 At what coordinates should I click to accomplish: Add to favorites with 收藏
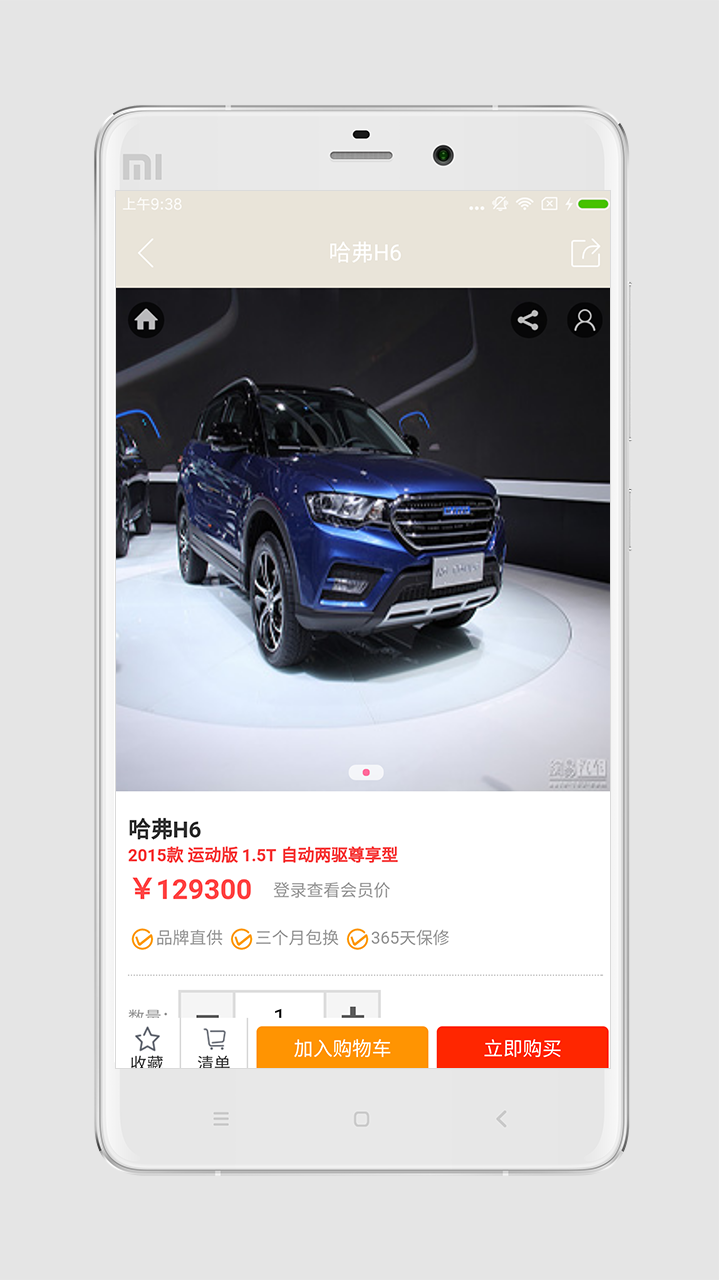click(148, 1045)
